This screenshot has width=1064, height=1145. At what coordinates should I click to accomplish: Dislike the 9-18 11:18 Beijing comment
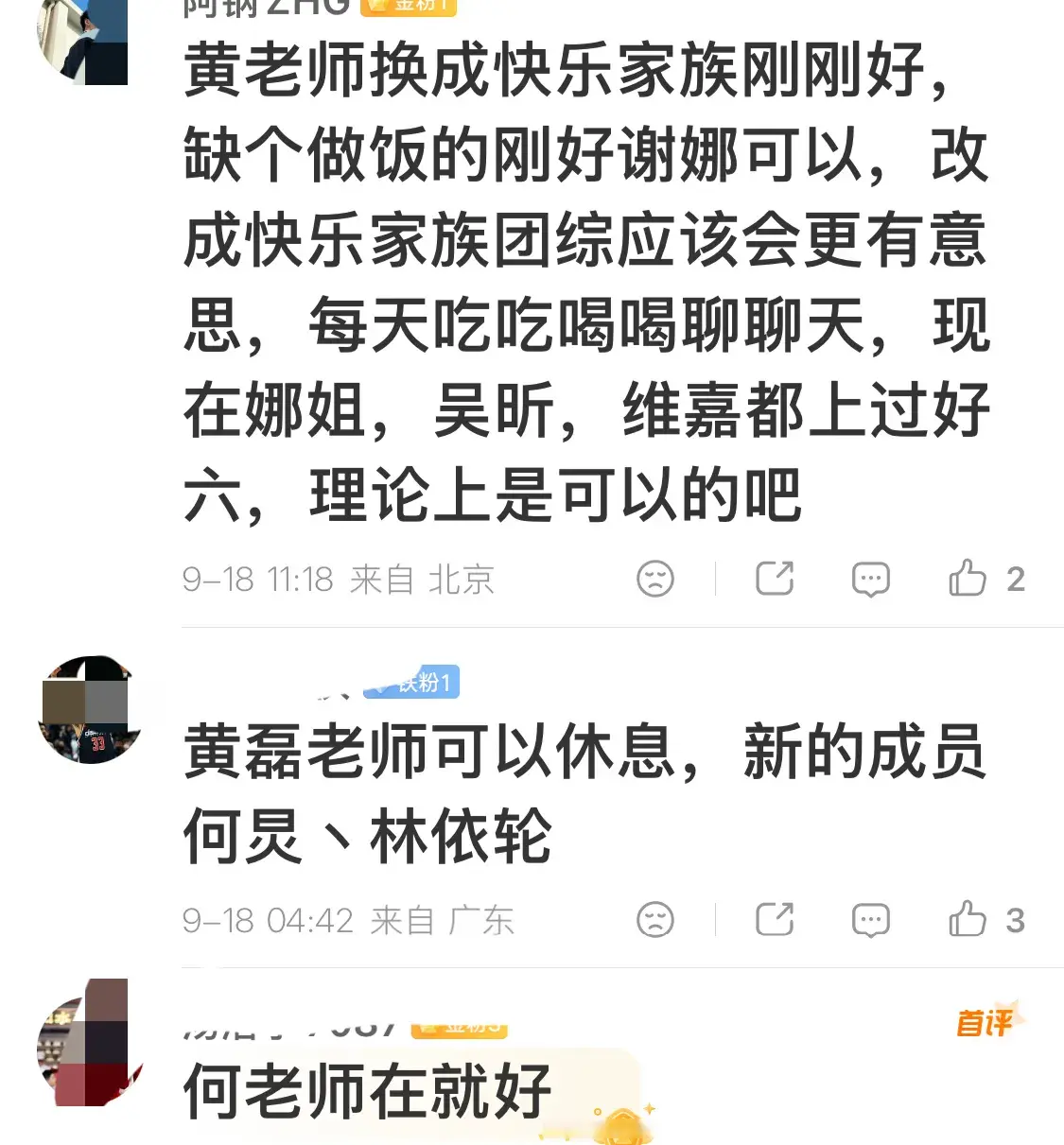point(655,578)
